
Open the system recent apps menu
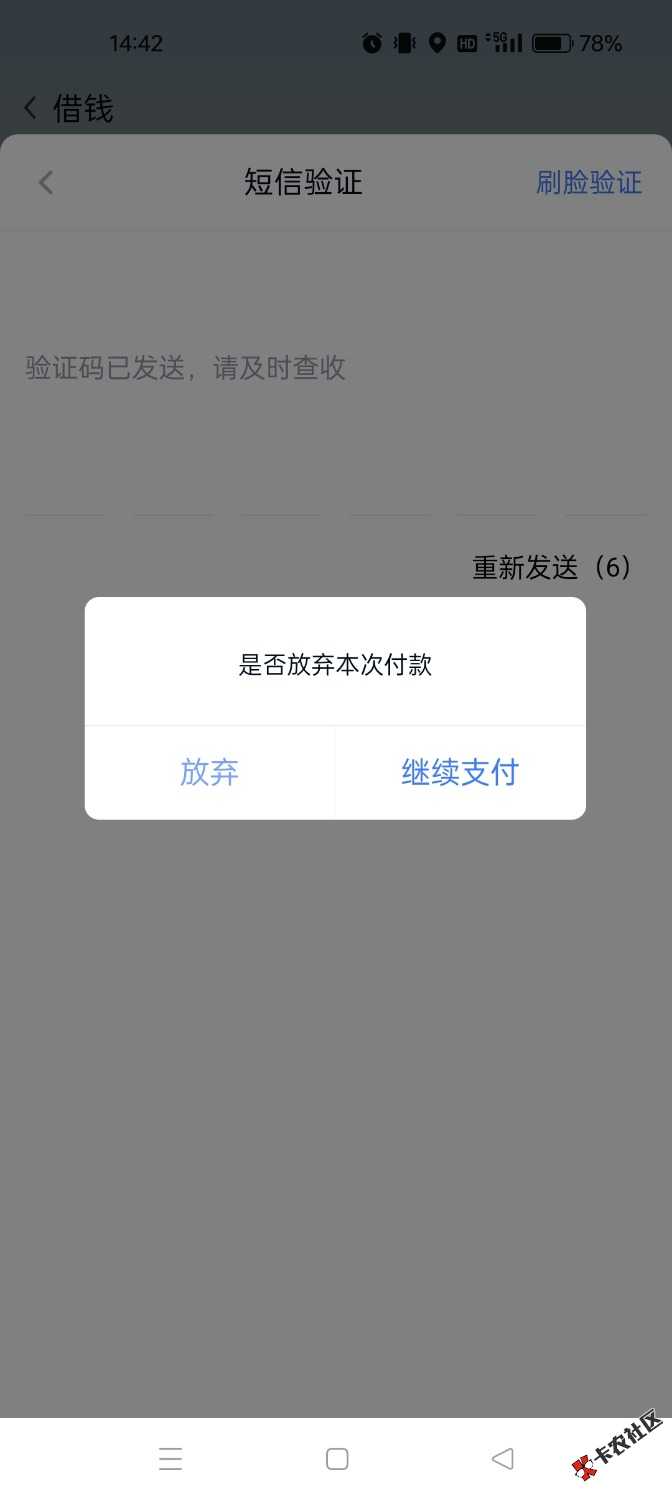point(170,1459)
